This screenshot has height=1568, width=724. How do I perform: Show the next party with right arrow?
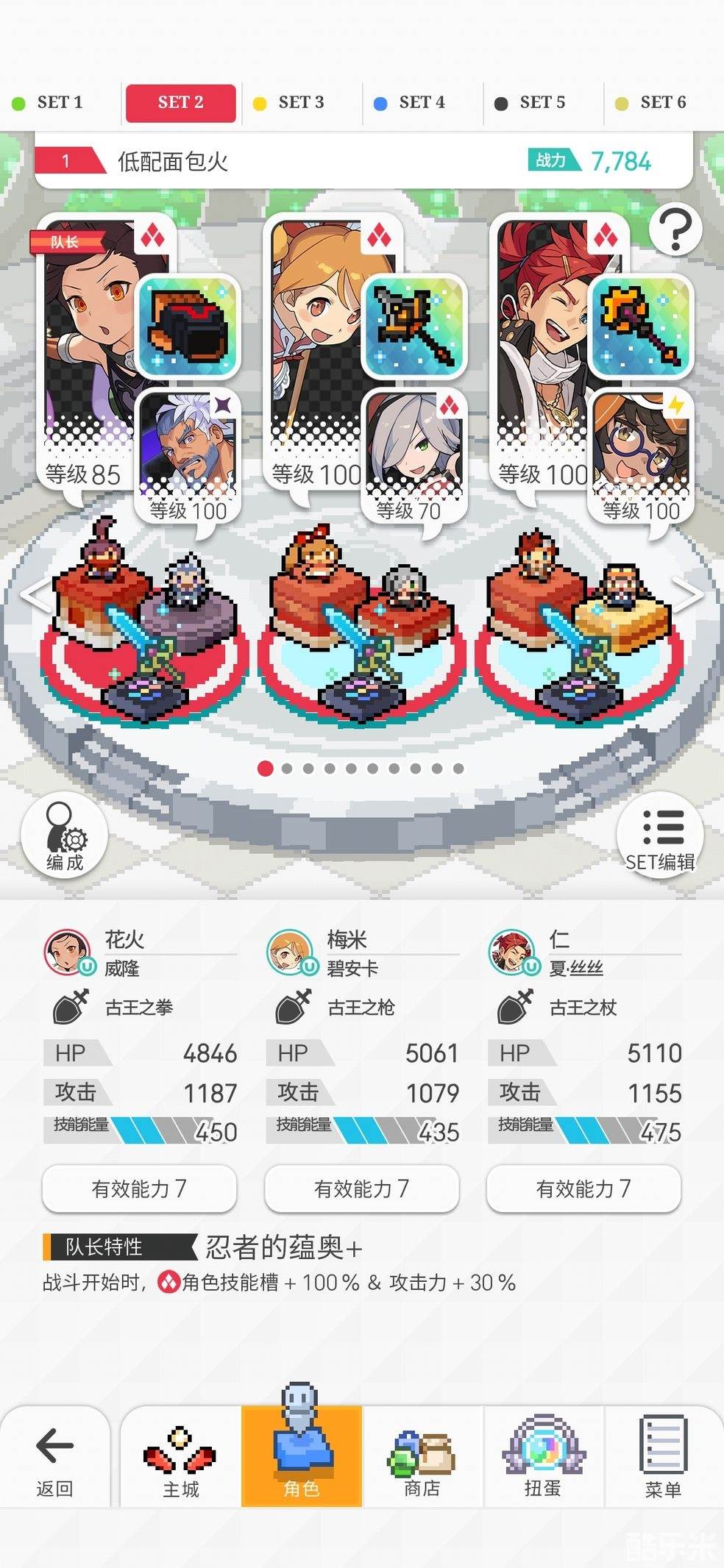688,594
